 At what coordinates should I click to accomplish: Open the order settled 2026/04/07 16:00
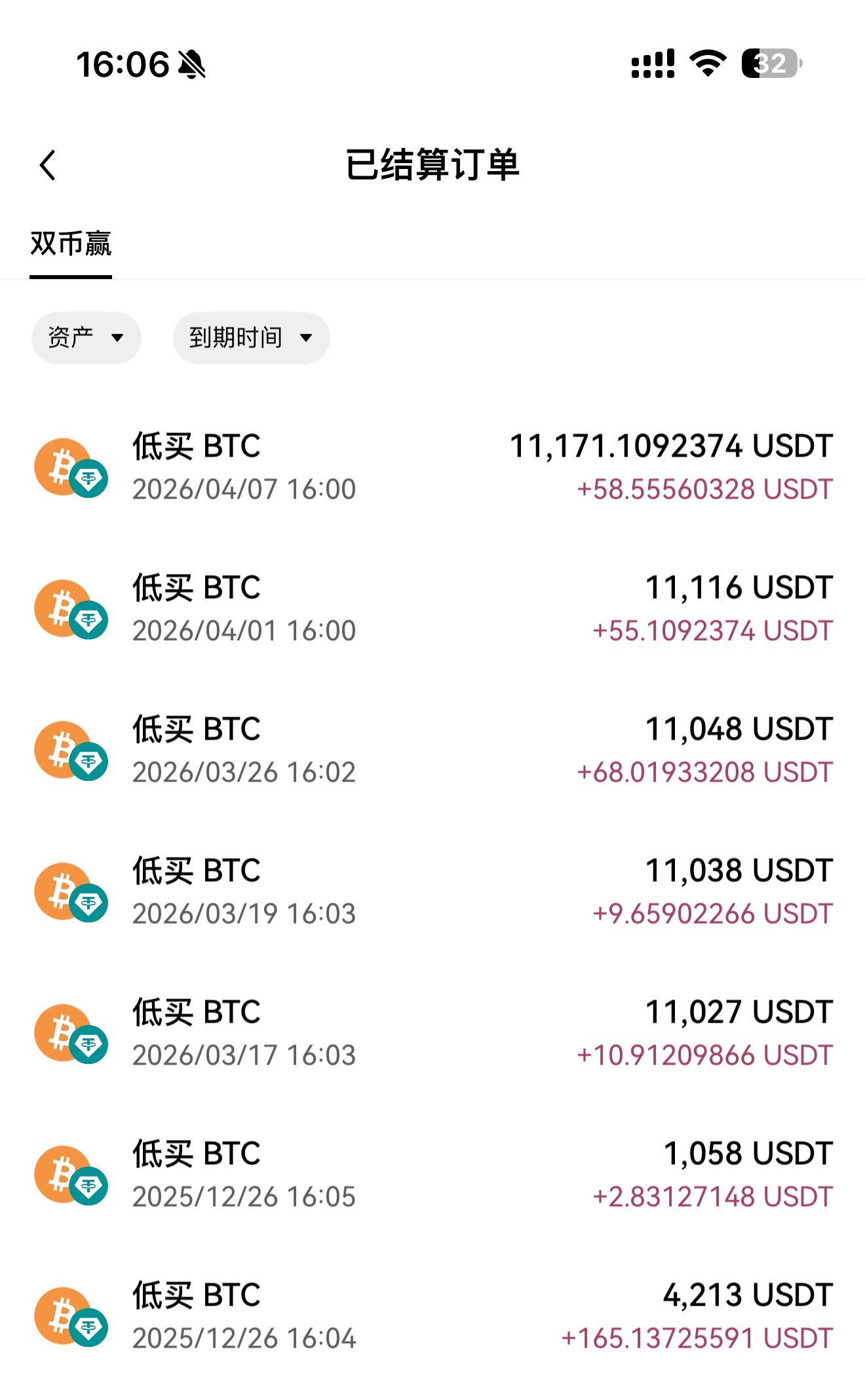pos(432,468)
